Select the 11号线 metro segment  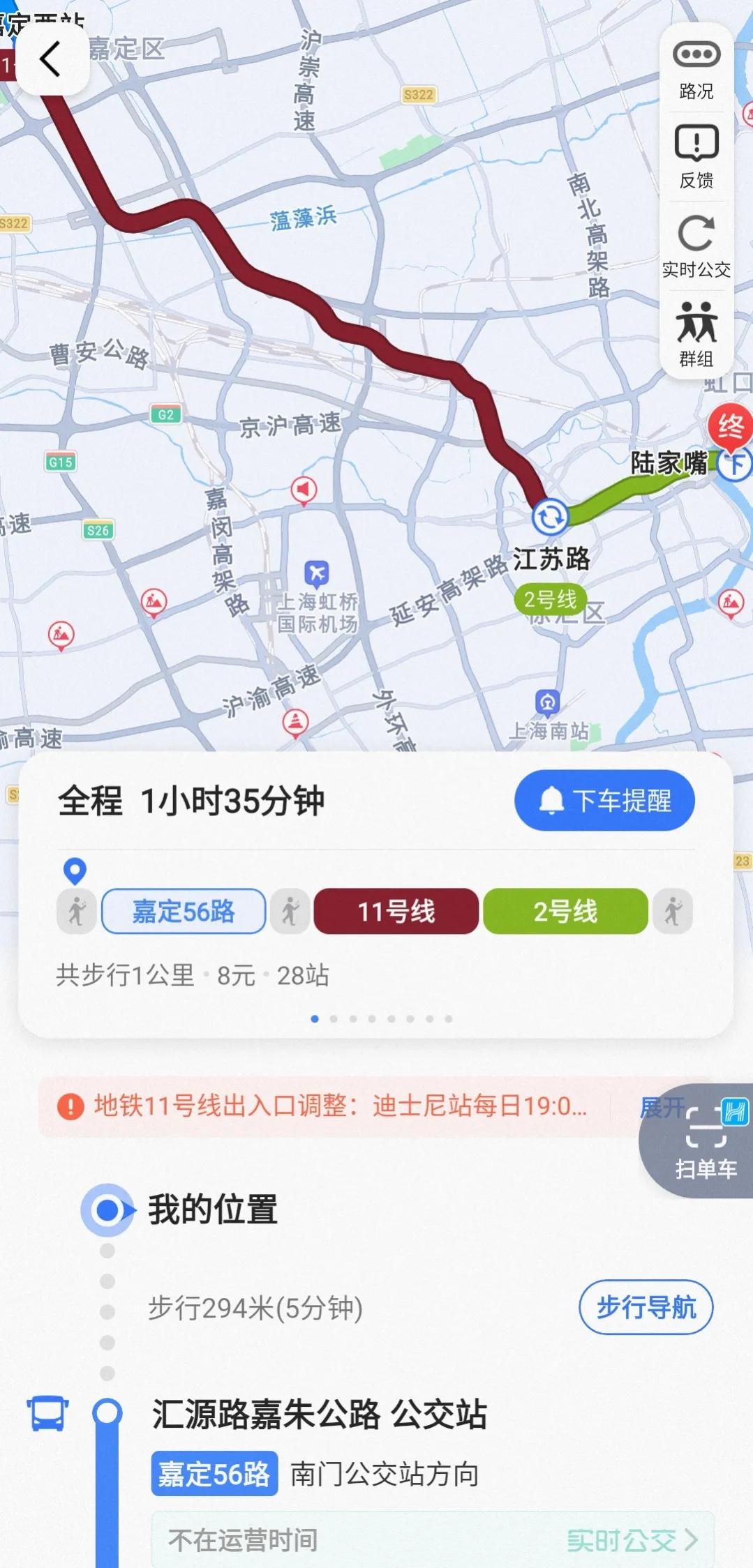tap(395, 911)
